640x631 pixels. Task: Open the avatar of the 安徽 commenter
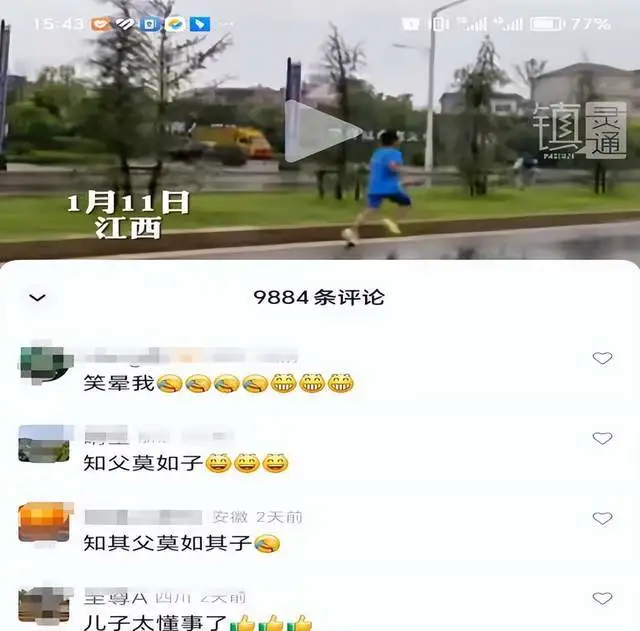click(x=44, y=523)
